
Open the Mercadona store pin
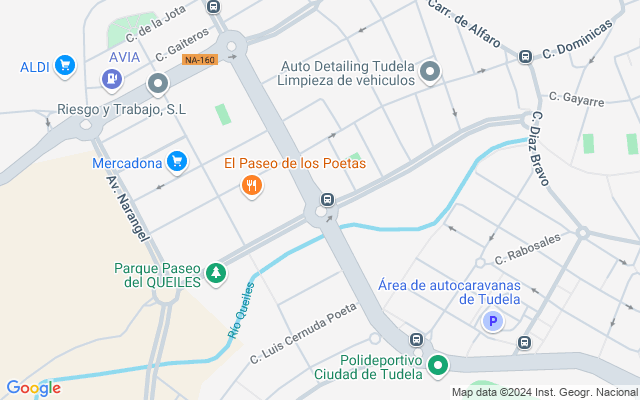coord(177,160)
